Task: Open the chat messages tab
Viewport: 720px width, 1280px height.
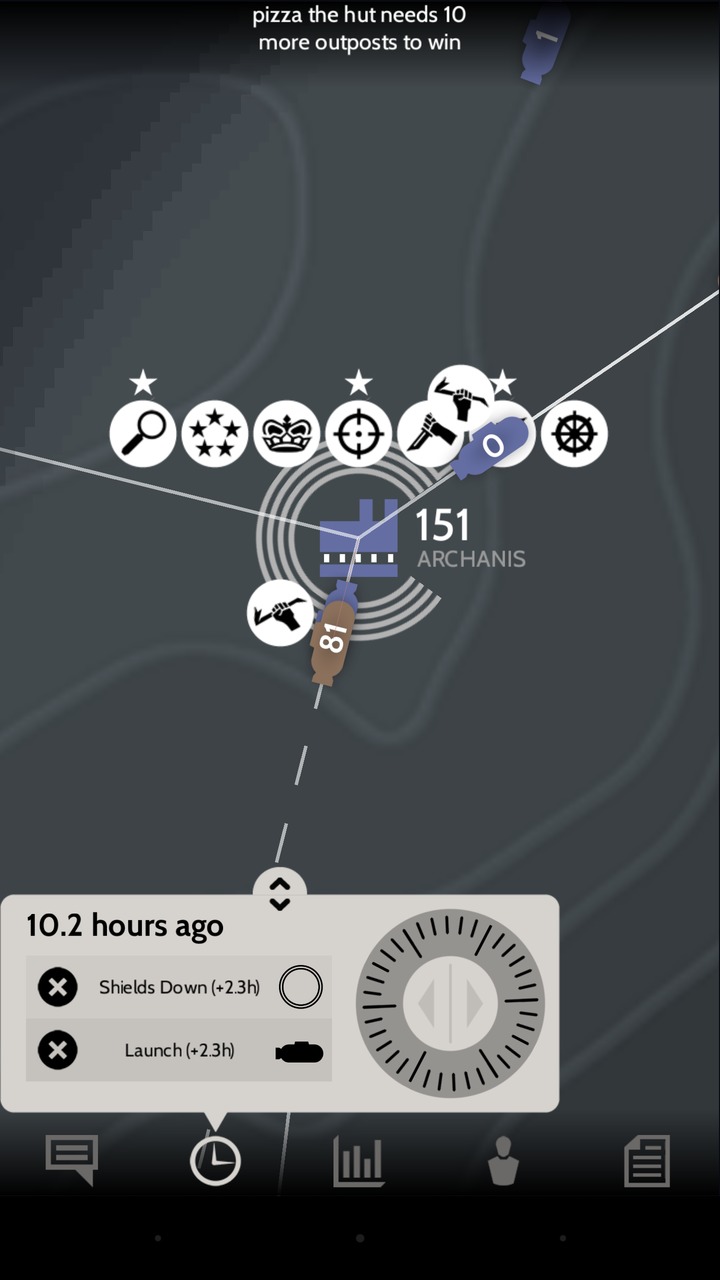Action: (x=72, y=1161)
